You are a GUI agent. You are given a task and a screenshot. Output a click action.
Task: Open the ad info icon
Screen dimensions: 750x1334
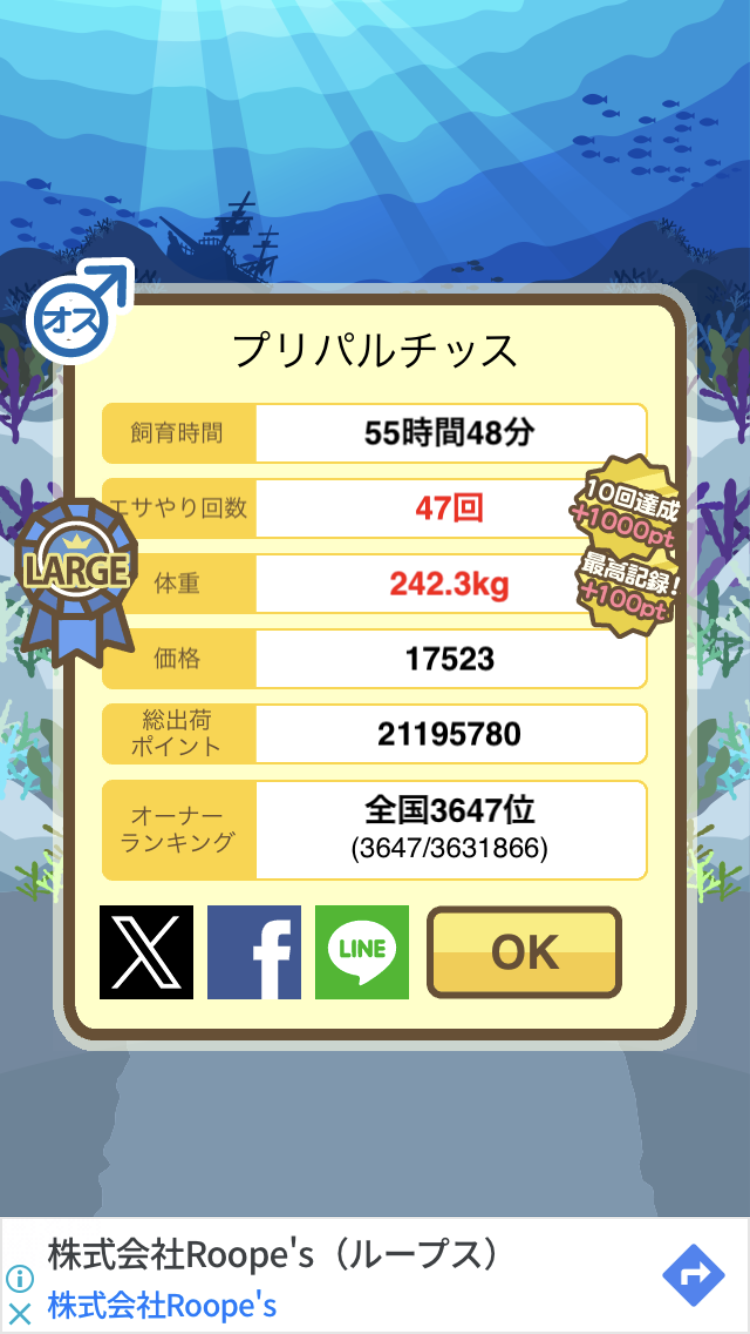20,1278
